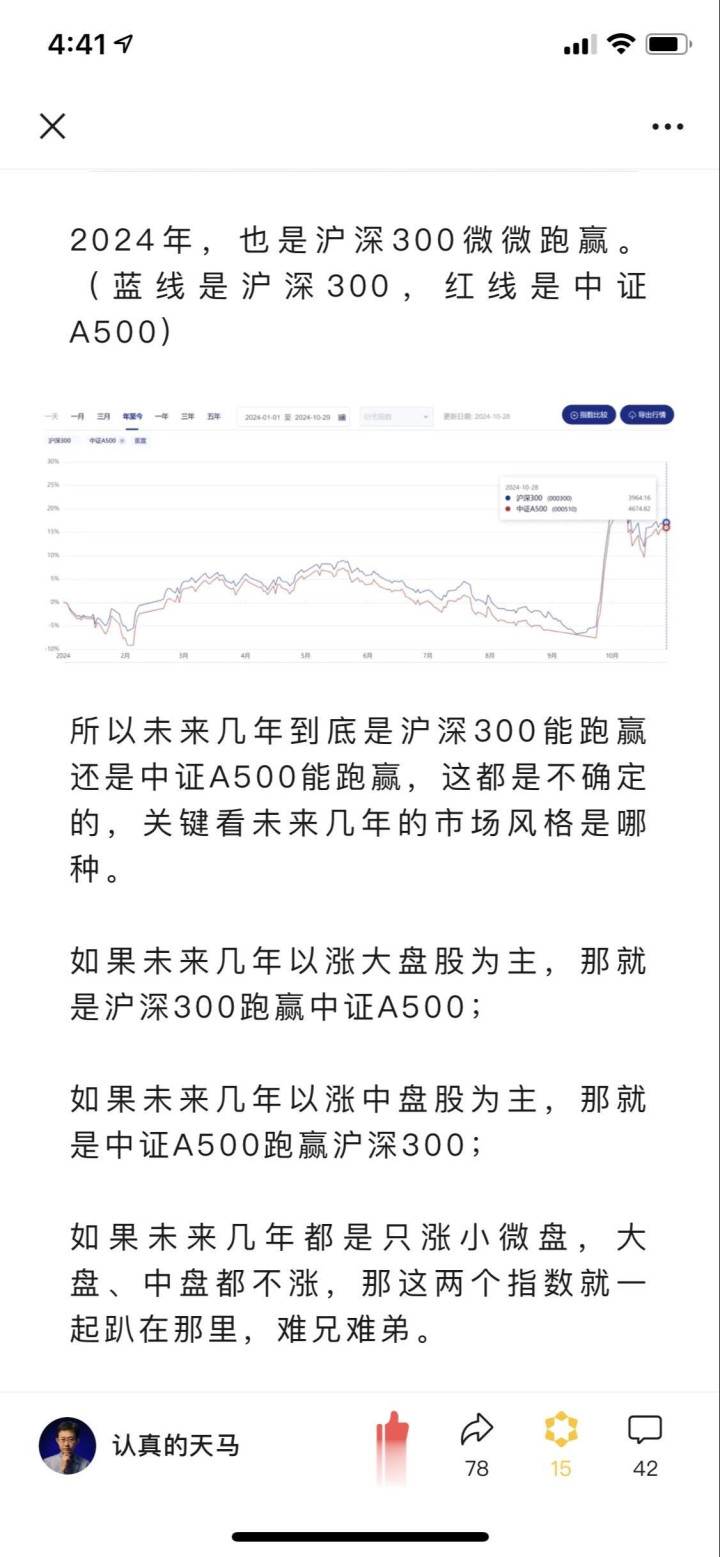This screenshot has height=1557, width=720.
Task: Like this article with the thumbs-up icon
Action: [x=392, y=1445]
